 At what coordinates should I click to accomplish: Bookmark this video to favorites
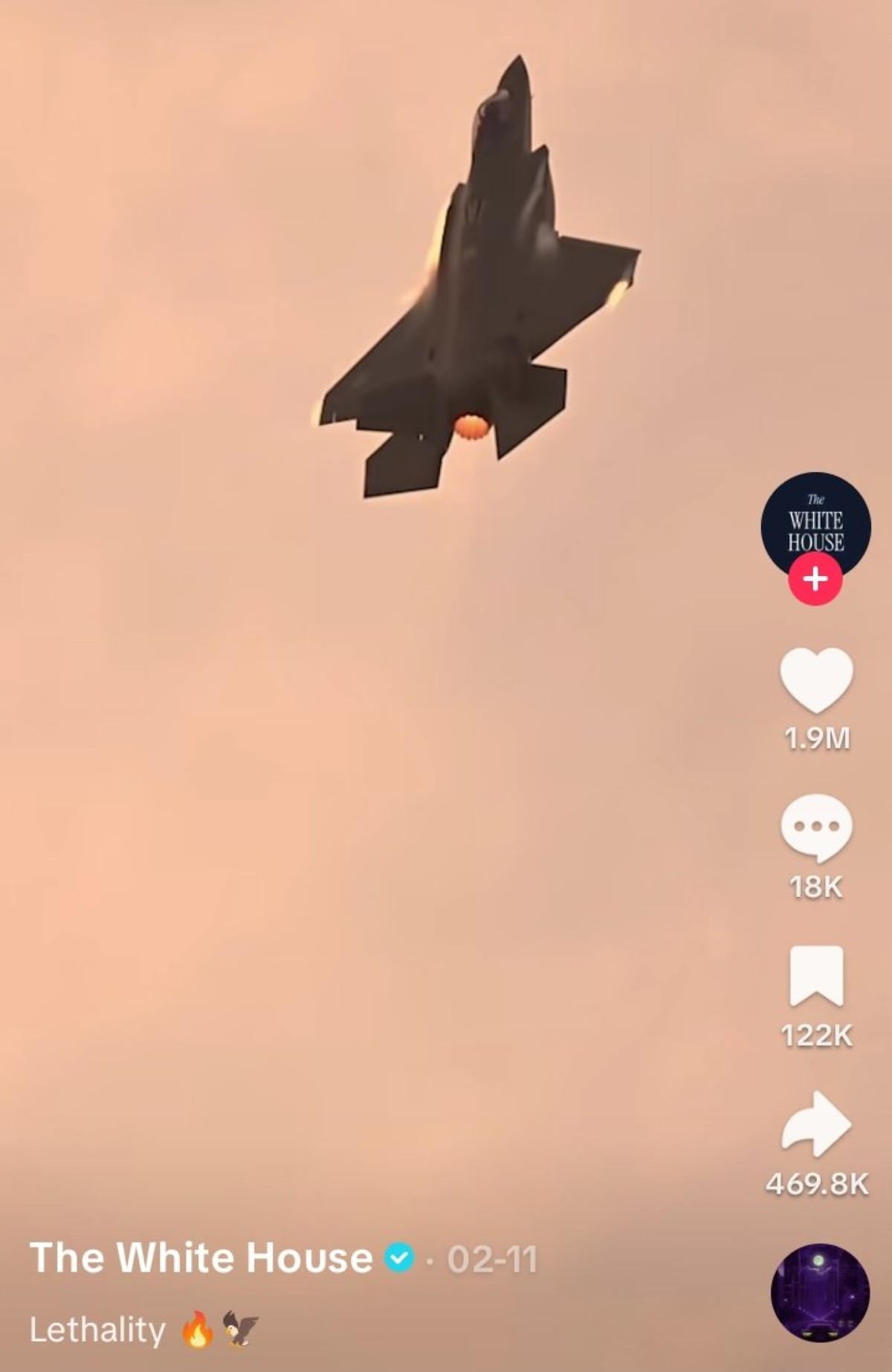816,975
